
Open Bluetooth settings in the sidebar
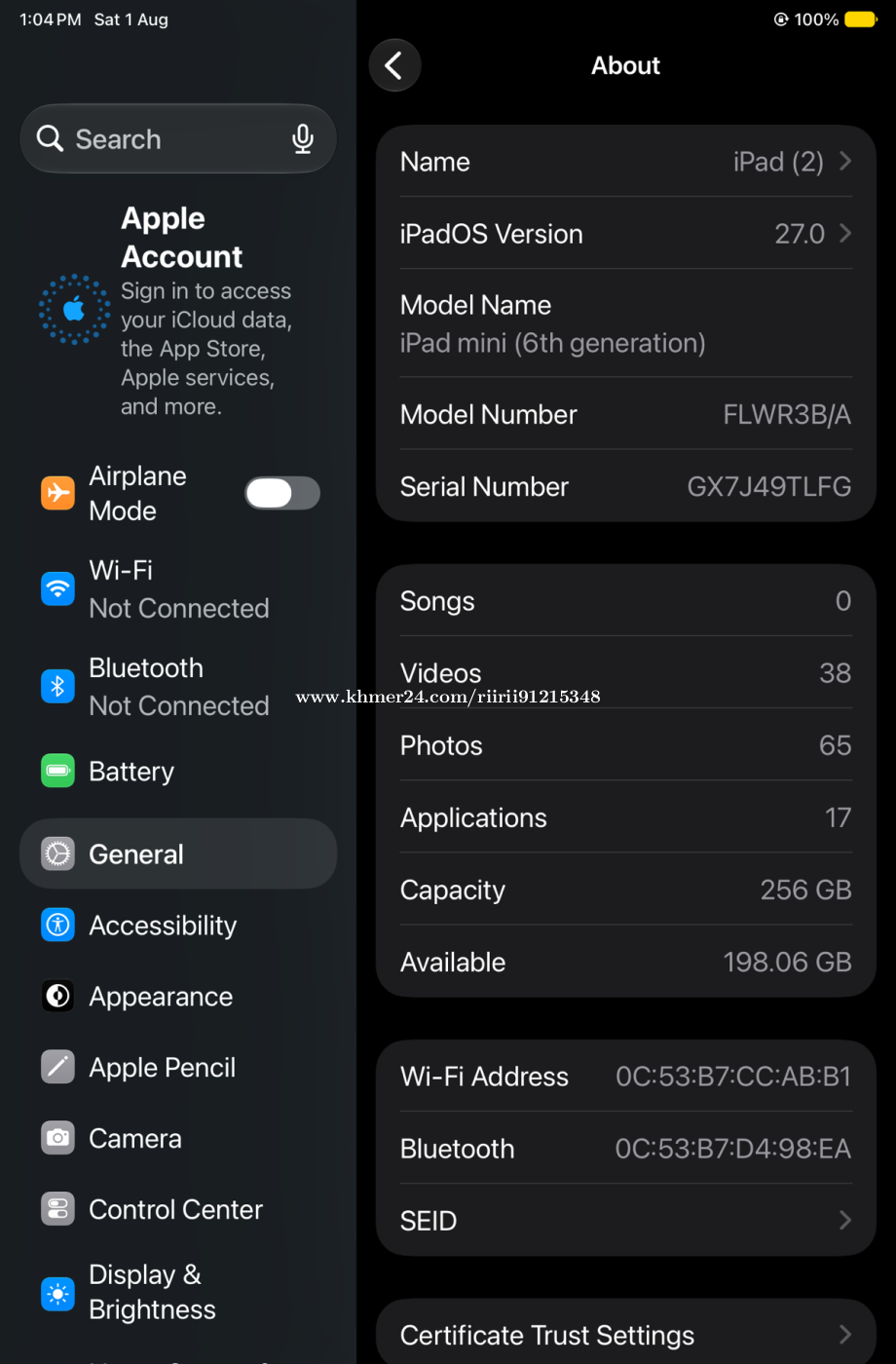(x=178, y=686)
